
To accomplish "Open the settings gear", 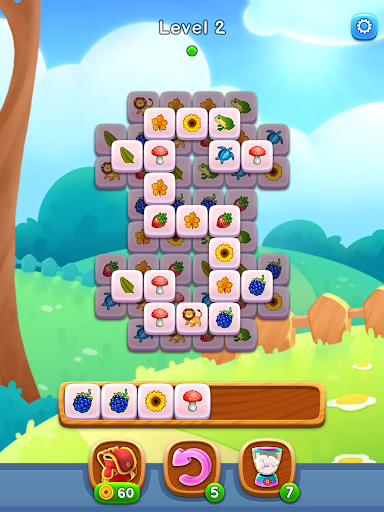I will click(364, 26).
